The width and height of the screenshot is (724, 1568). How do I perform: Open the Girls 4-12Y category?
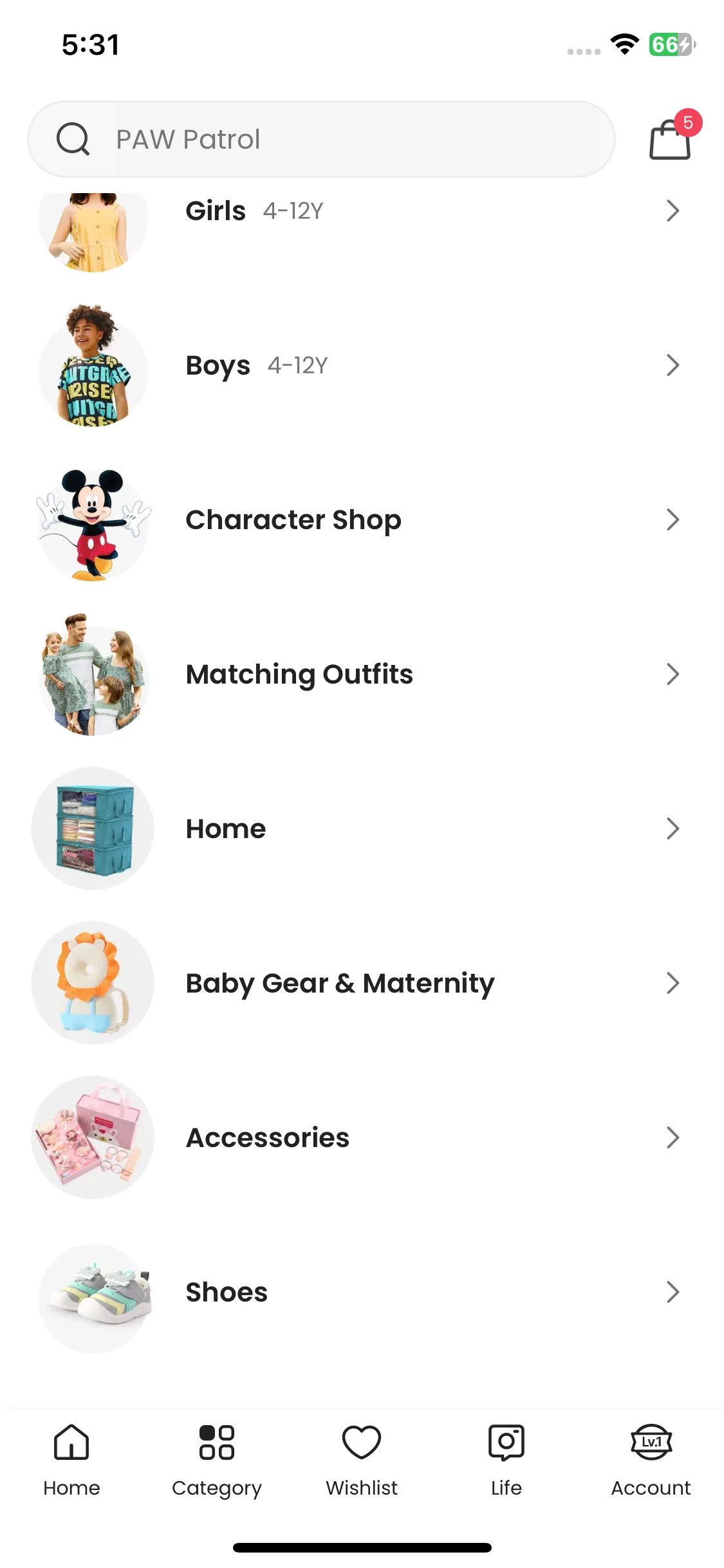(360, 212)
